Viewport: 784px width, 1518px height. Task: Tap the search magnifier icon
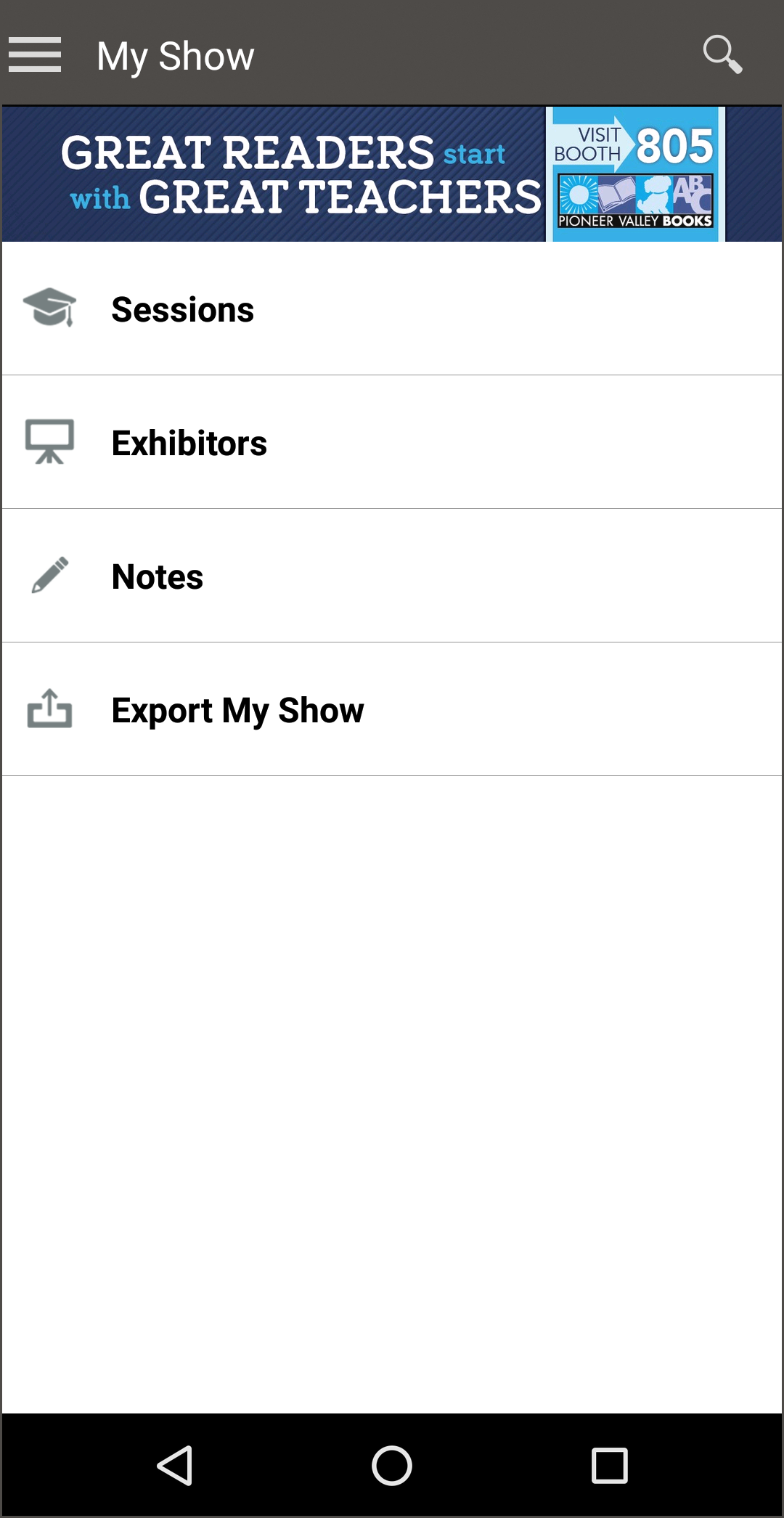(x=722, y=55)
